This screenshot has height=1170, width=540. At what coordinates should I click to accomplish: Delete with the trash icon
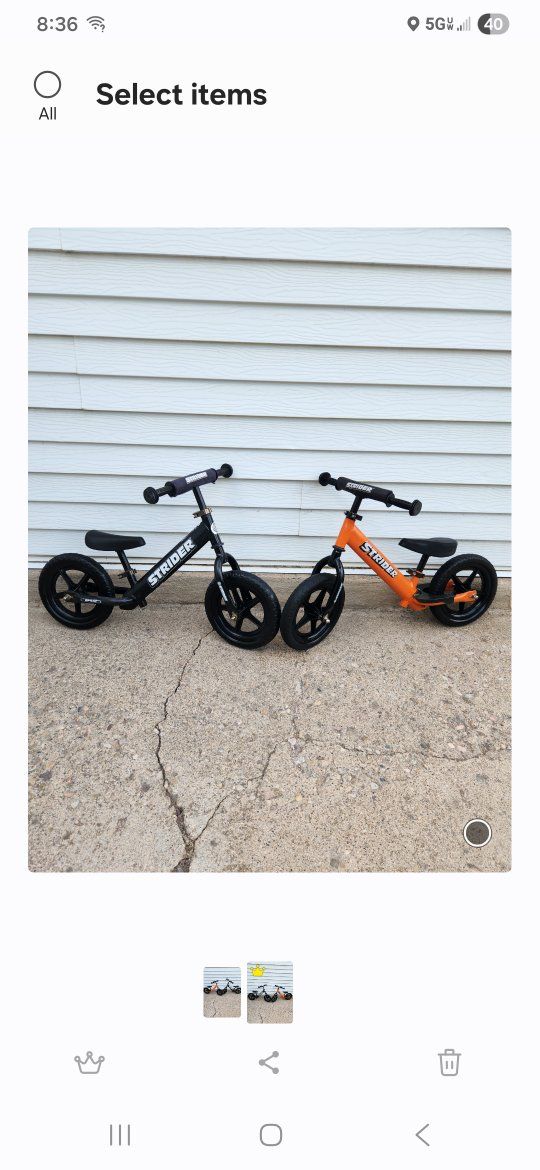tap(449, 1062)
